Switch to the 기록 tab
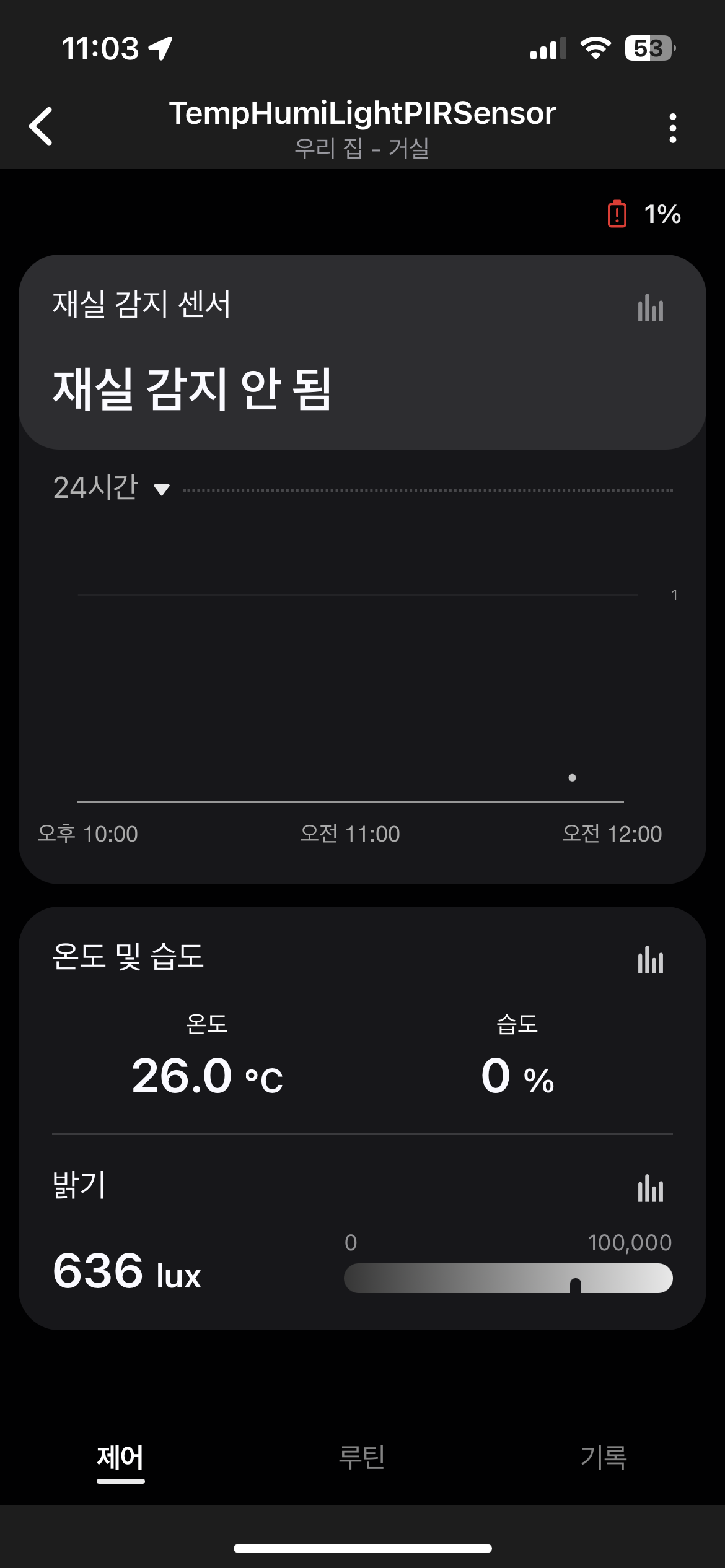Image resolution: width=725 pixels, height=1568 pixels. (x=604, y=1457)
